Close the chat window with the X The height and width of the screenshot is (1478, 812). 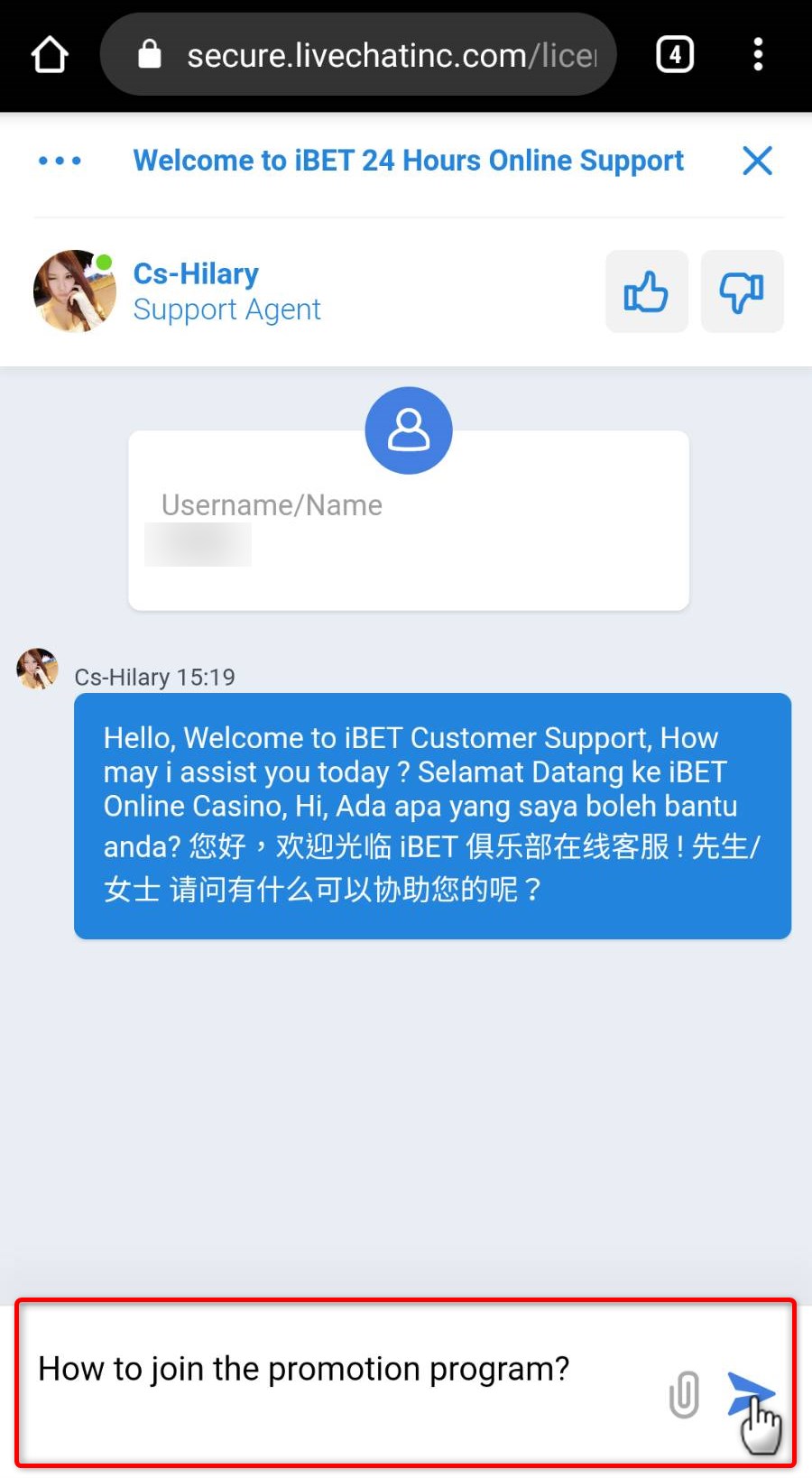[x=757, y=162]
